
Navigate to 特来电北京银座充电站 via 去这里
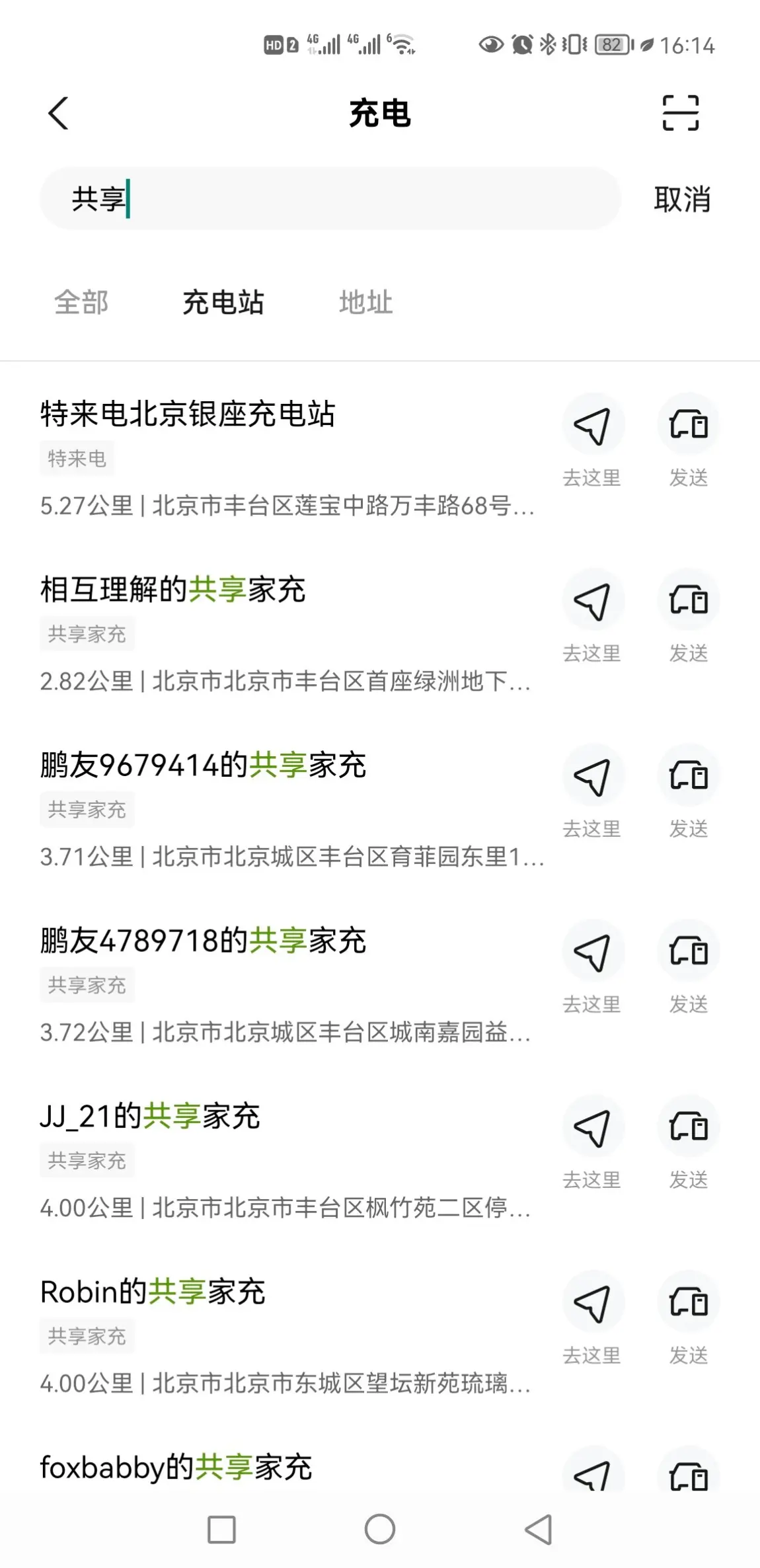tap(592, 441)
